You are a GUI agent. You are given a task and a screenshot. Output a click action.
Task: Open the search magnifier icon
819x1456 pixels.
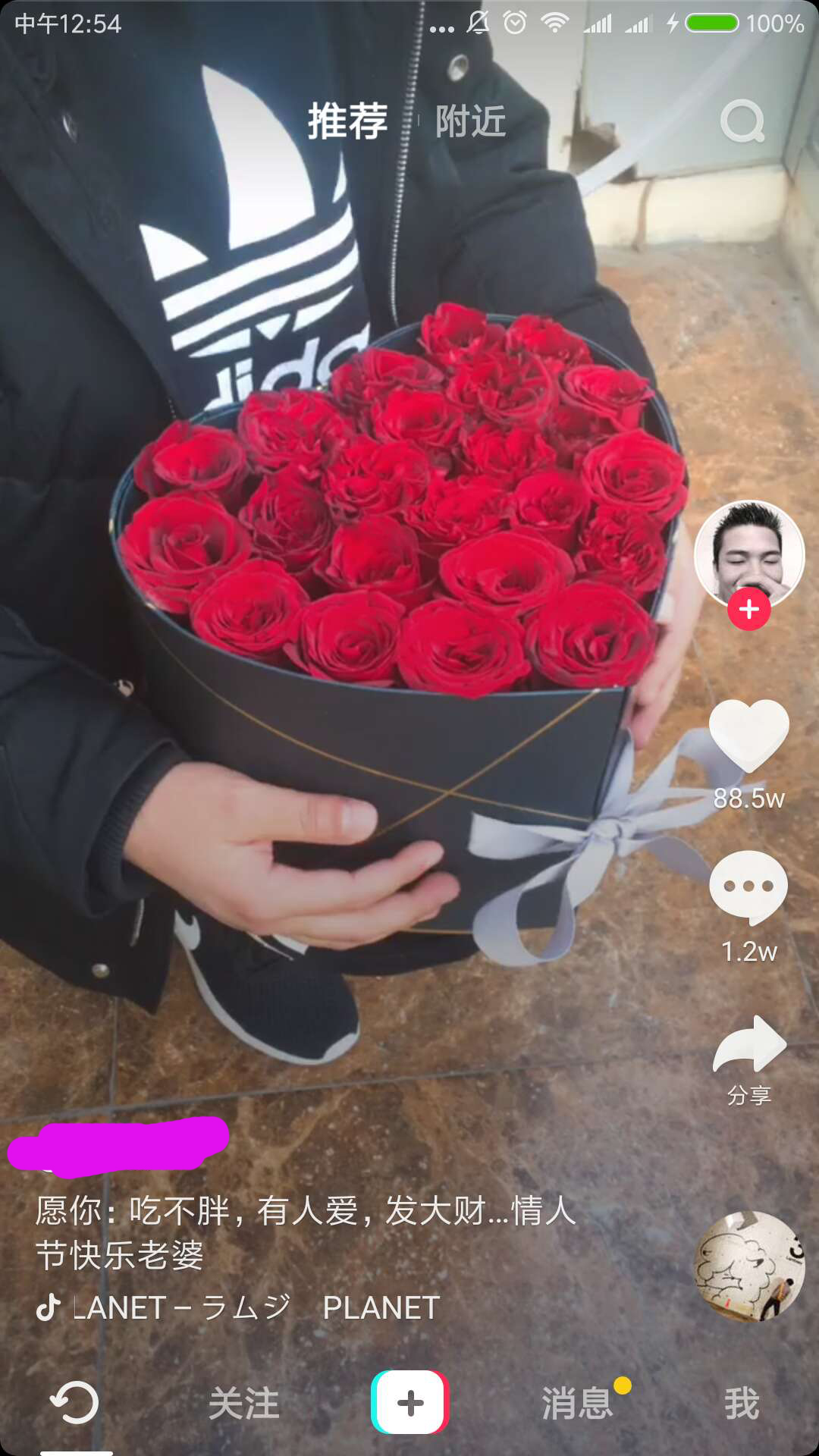(742, 121)
